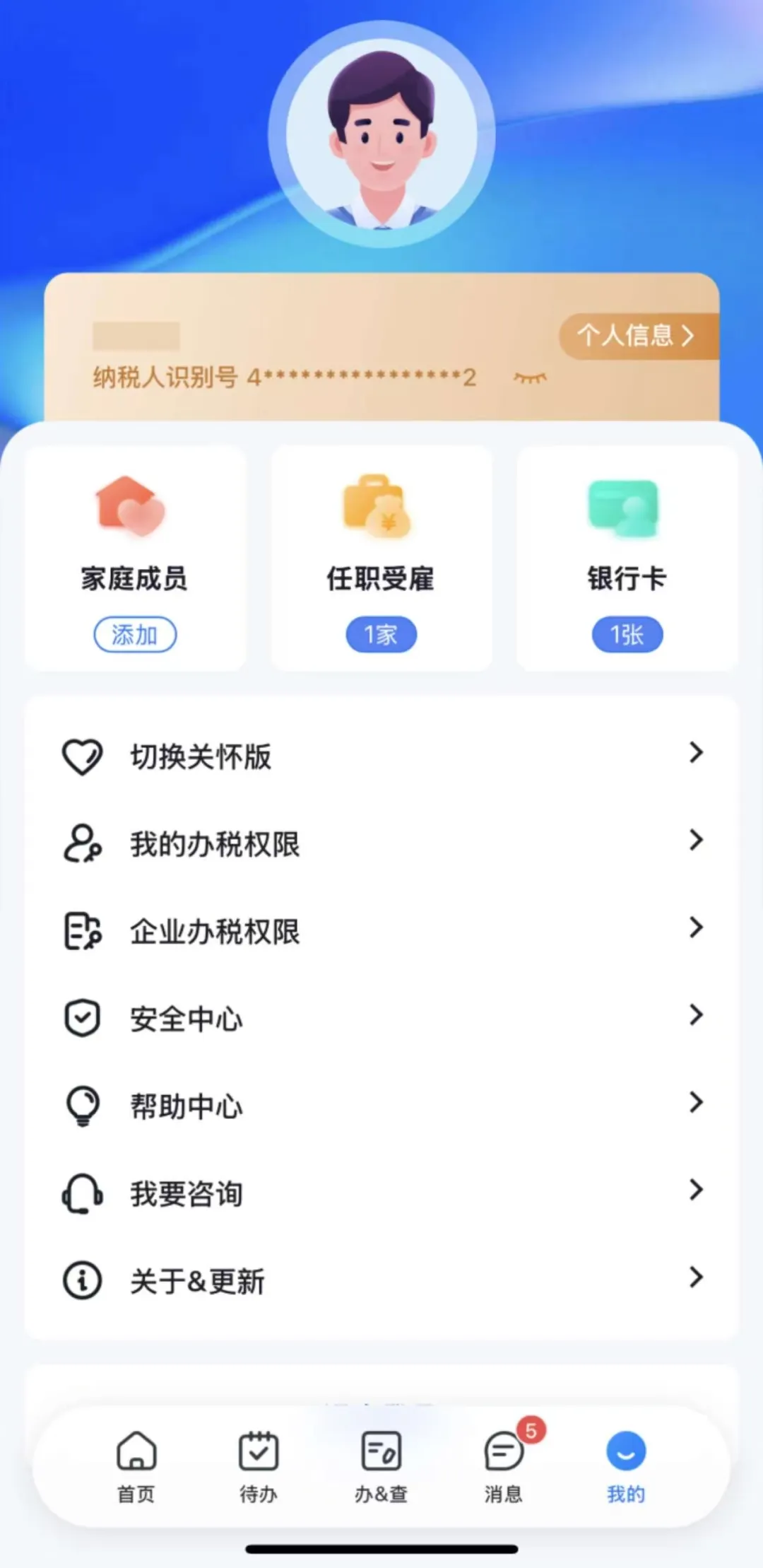Click the 安全中心 shield icon
763x1568 pixels.
83,1018
